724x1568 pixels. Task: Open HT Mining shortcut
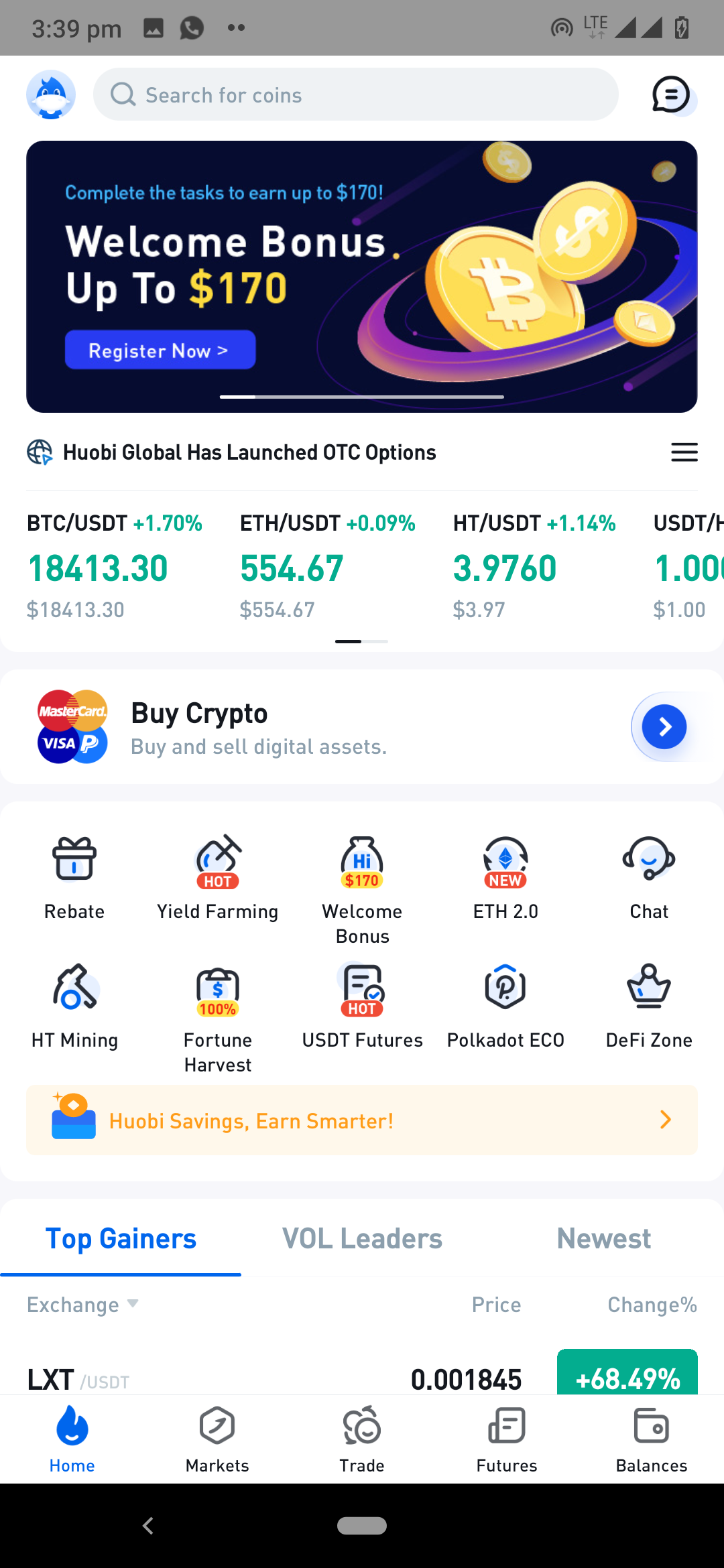coord(74,1006)
